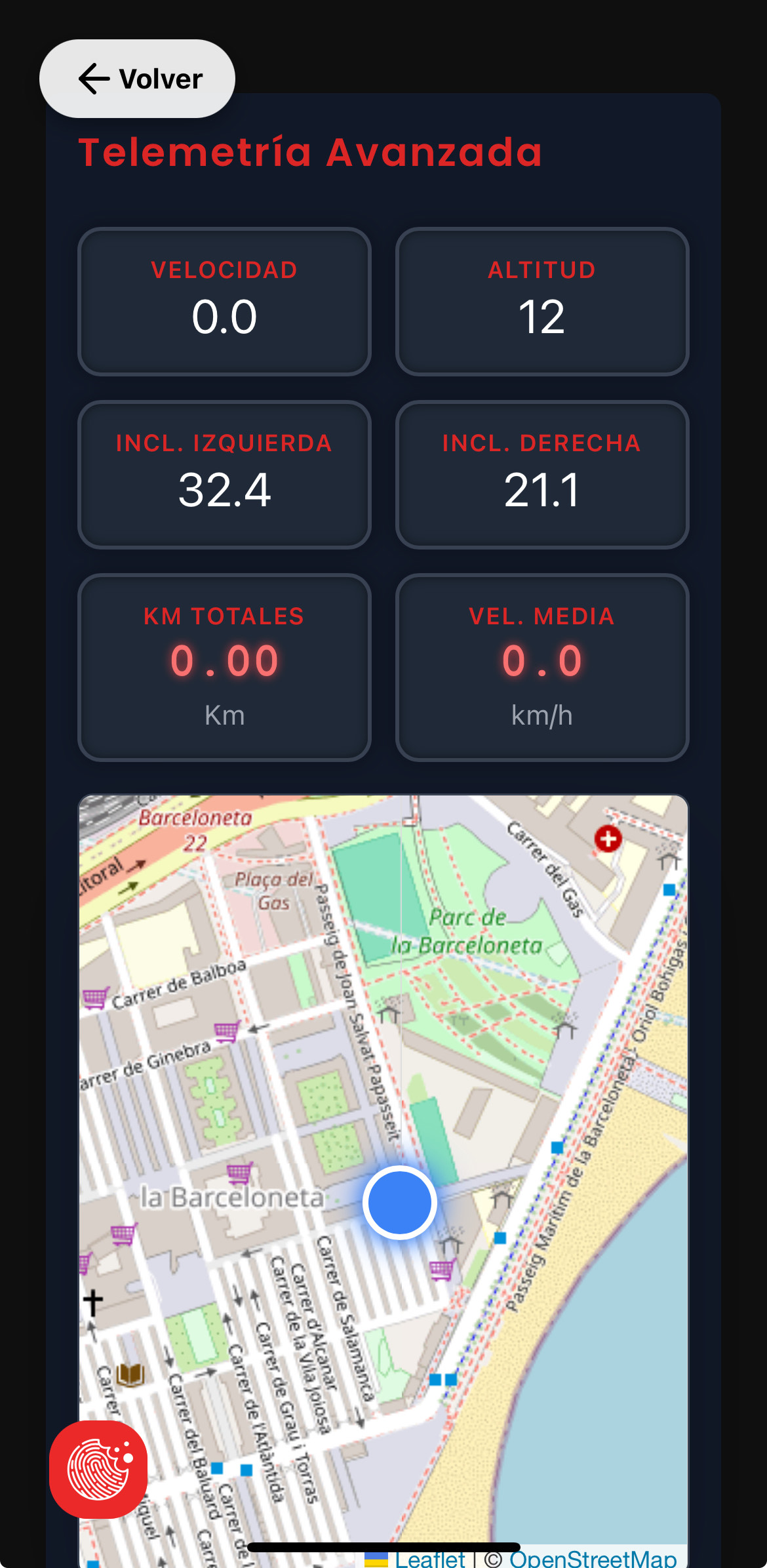This screenshot has height=1568, width=767.
Task: Open the OpenStreetMap attribution link
Action: [594, 1559]
